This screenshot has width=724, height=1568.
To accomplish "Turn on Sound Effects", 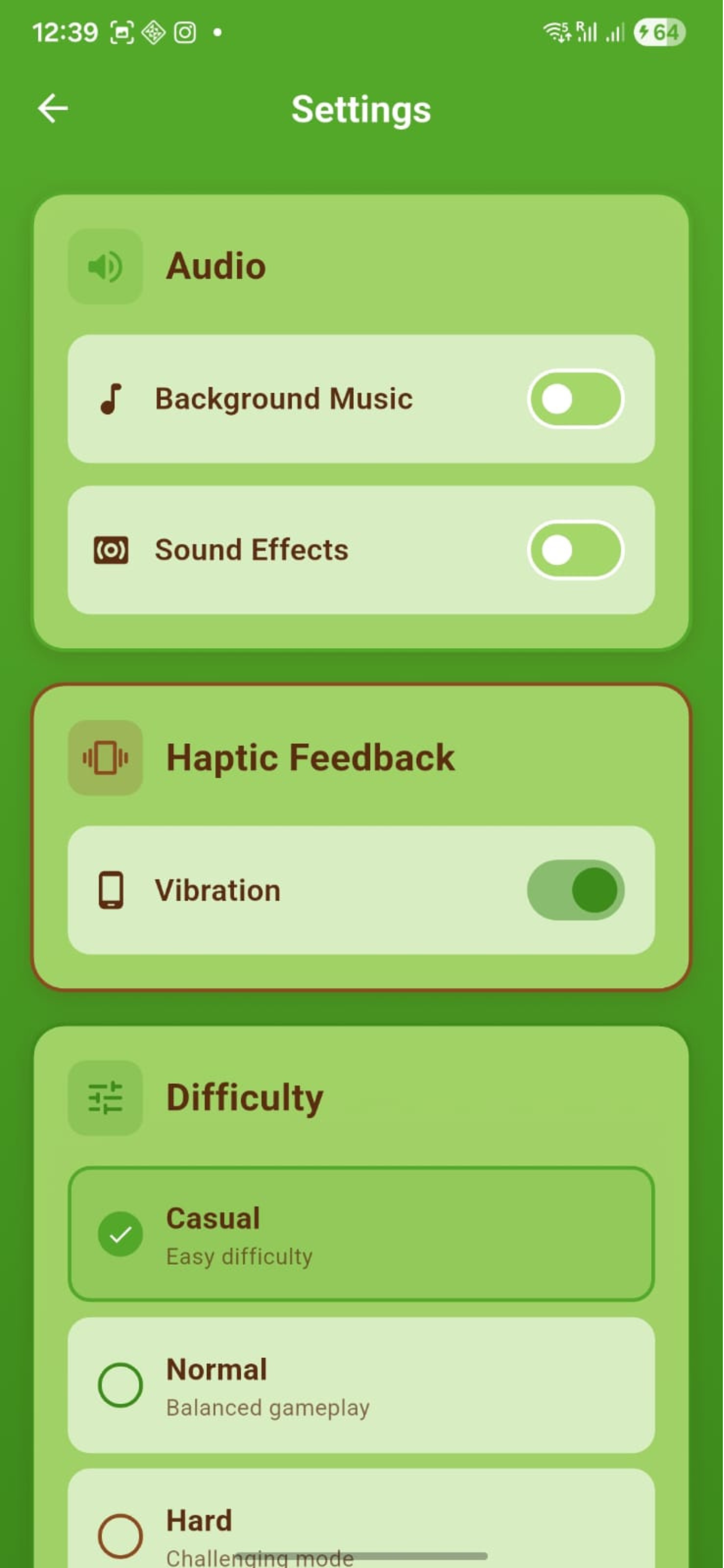I will click(x=575, y=549).
